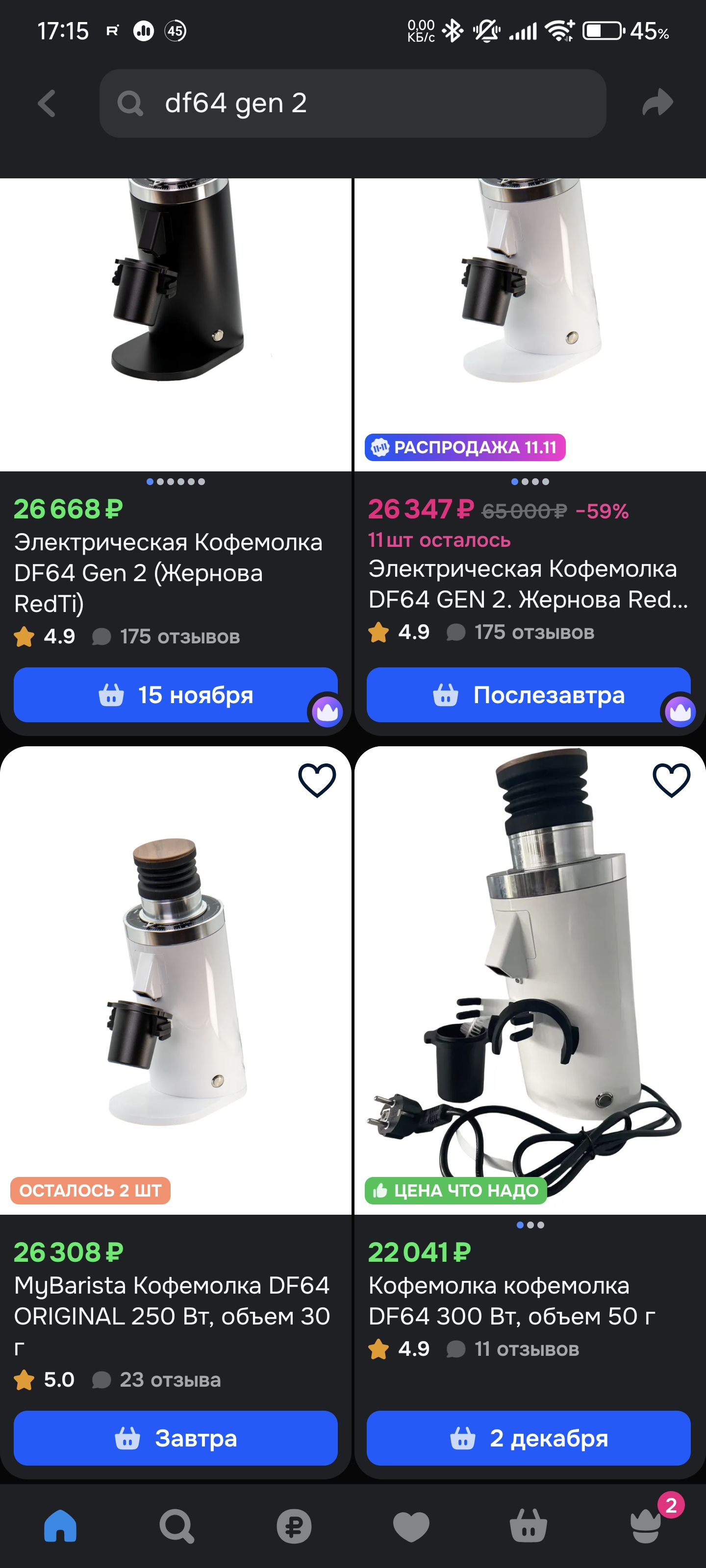Open the shopping cart tab

pos(528,1527)
